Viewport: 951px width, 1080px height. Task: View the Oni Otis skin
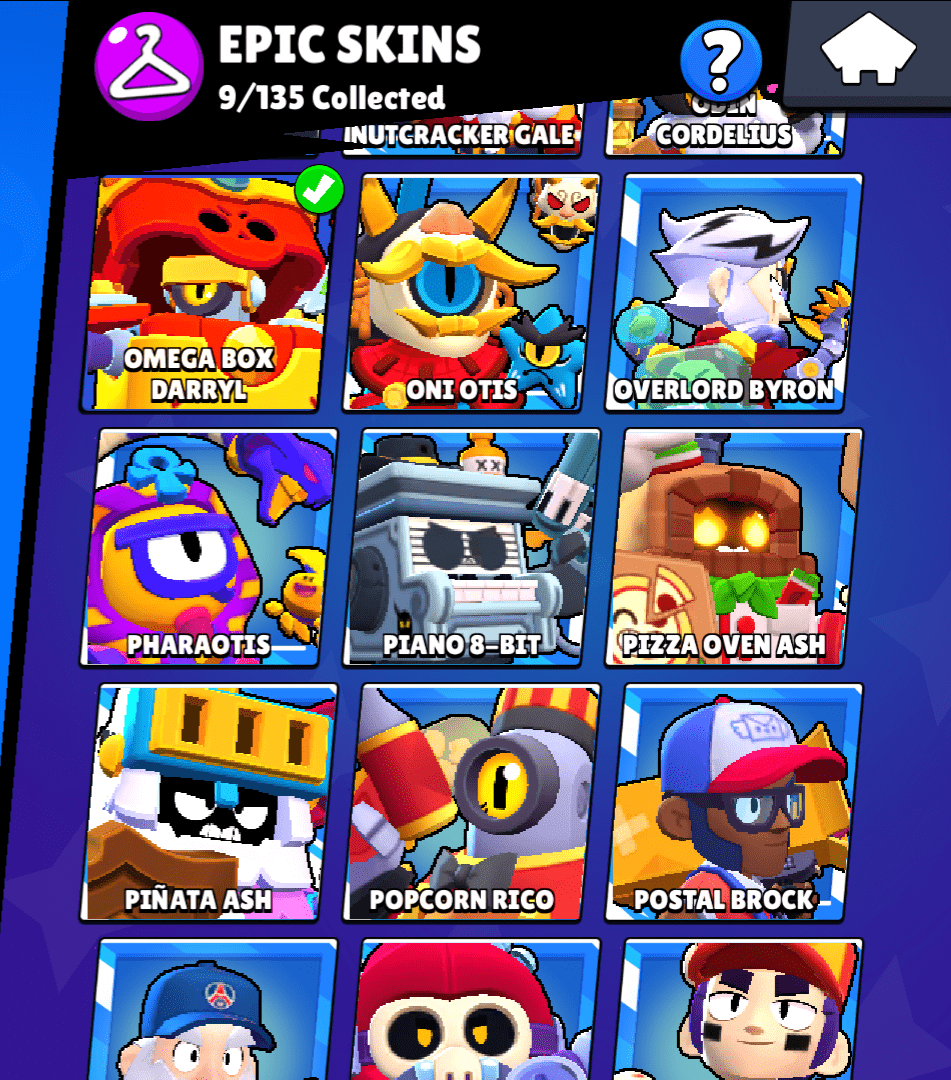[x=470, y=292]
